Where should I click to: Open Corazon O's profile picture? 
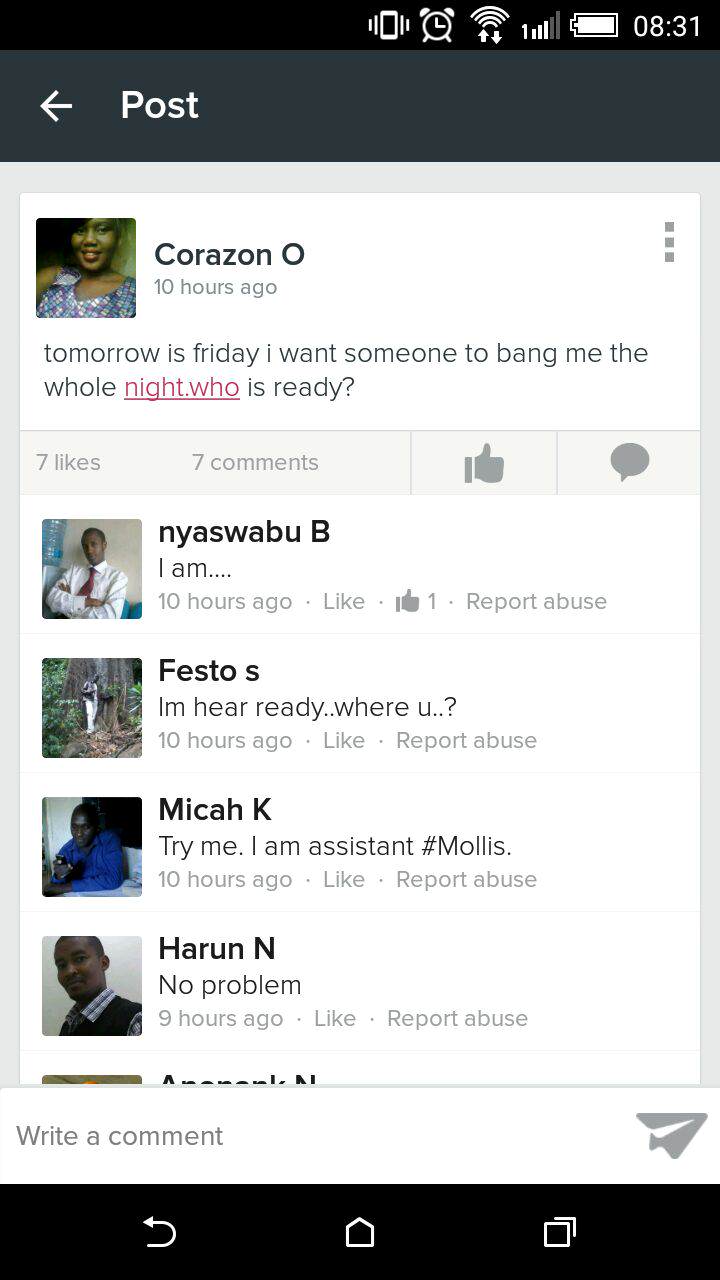click(86, 268)
